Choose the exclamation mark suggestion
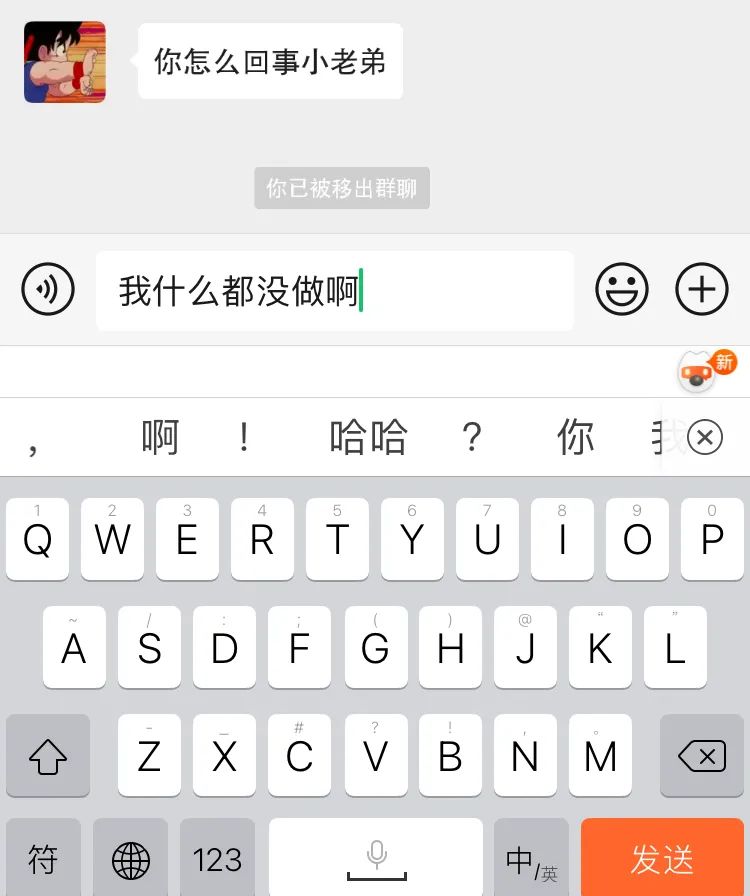The height and width of the screenshot is (896, 750). point(245,437)
